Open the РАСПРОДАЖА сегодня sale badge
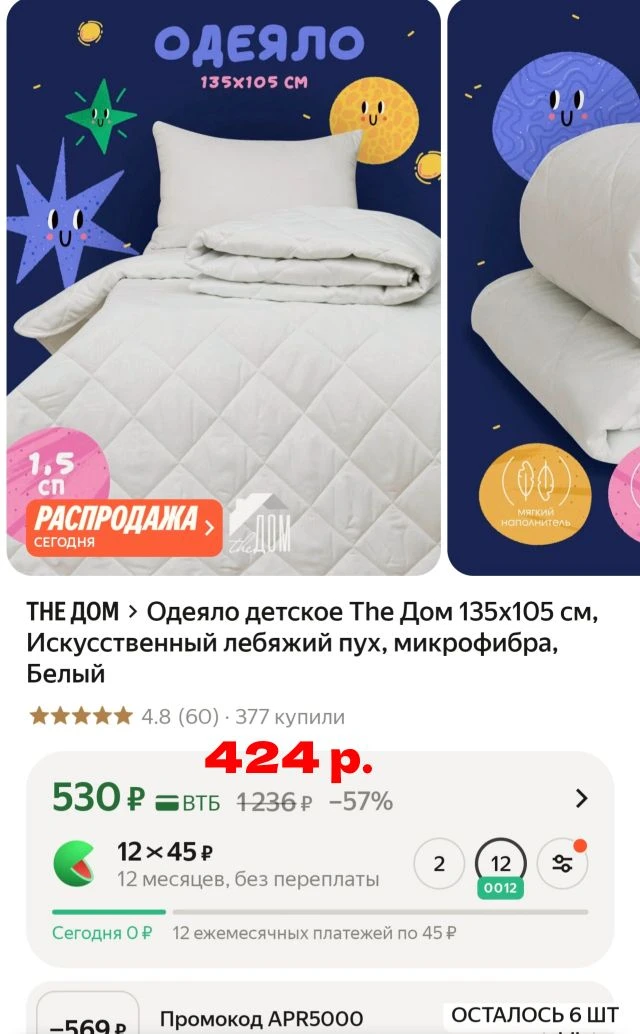Viewport: 640px width, 1034px height. [x=124, y=526]
